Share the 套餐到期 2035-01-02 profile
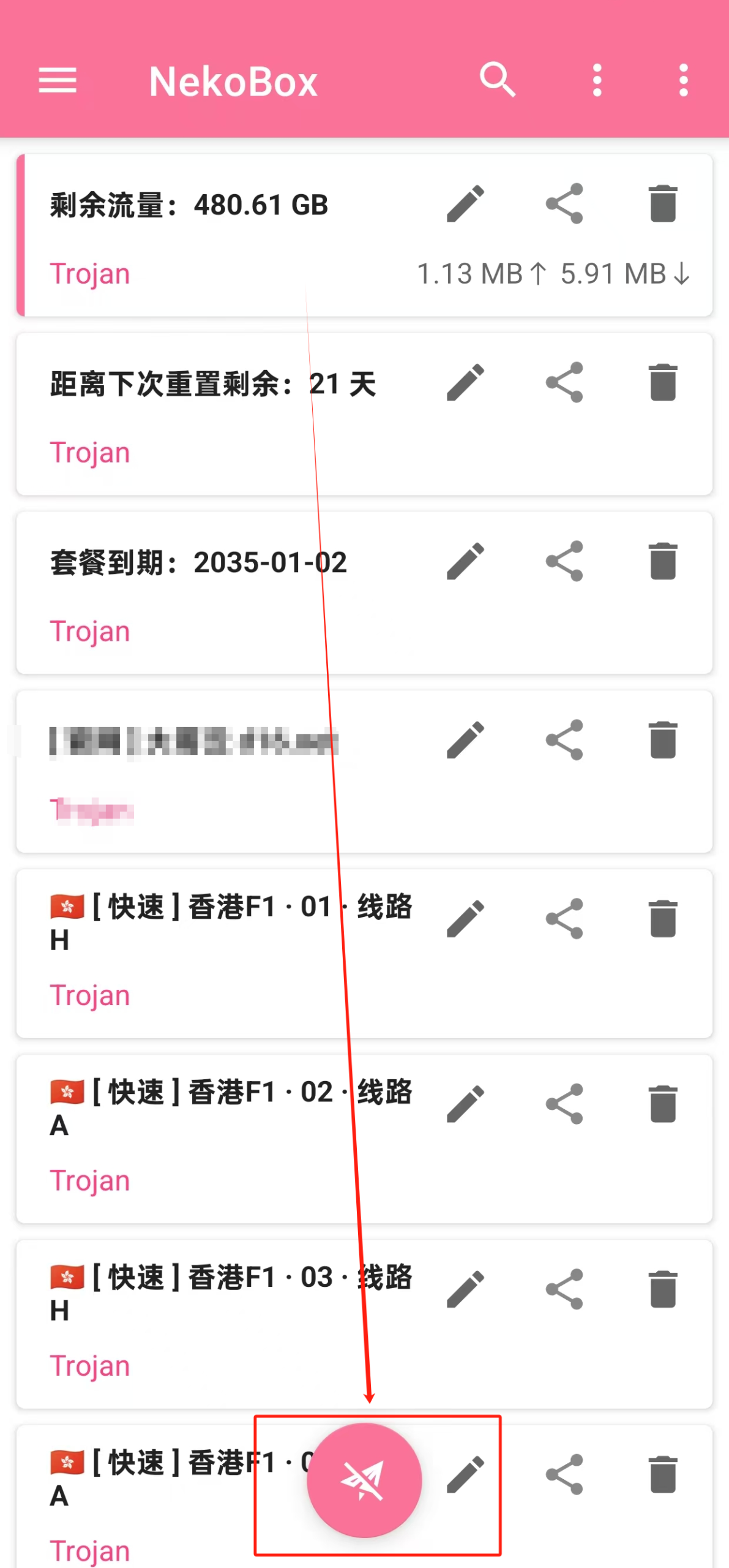 tap(564, 561)
